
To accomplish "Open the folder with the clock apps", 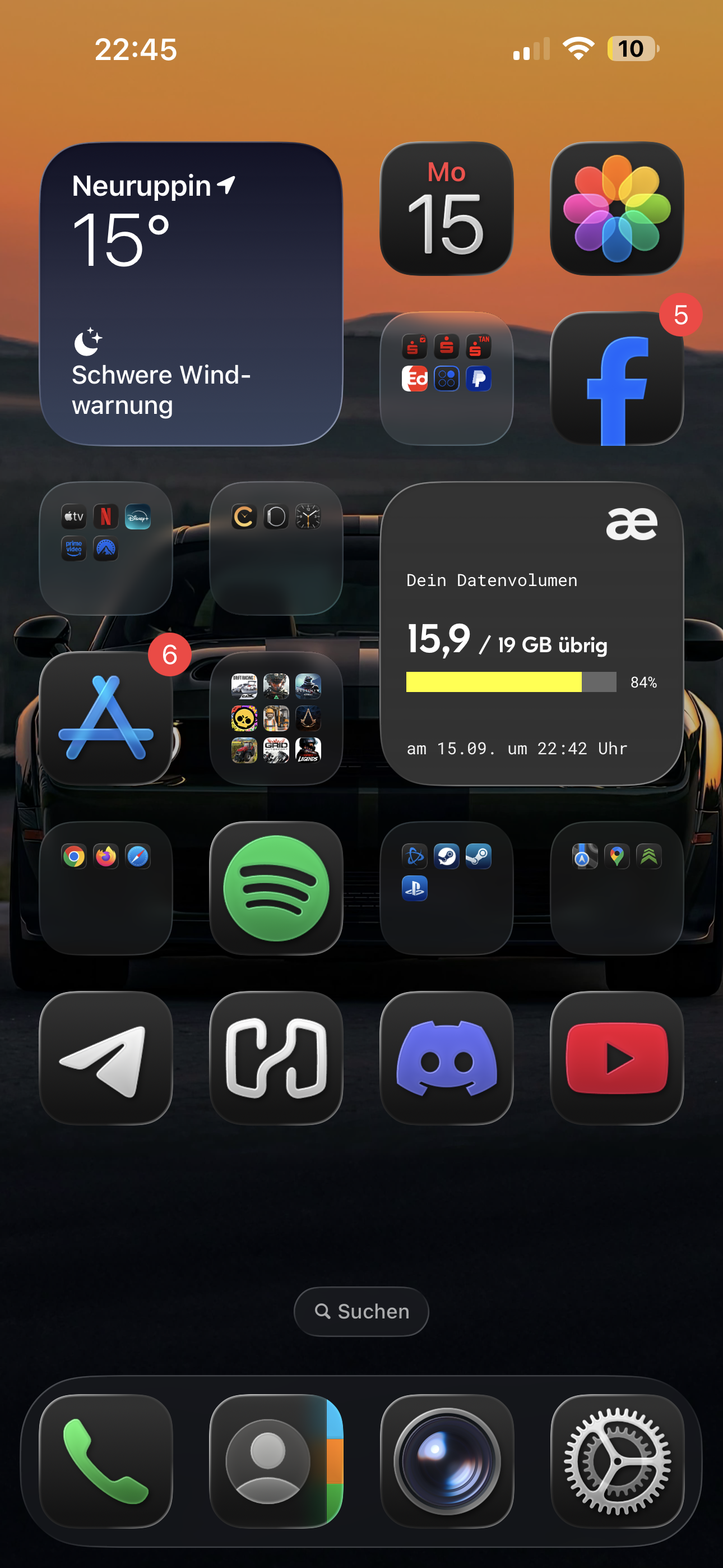I will coord(276,548).
